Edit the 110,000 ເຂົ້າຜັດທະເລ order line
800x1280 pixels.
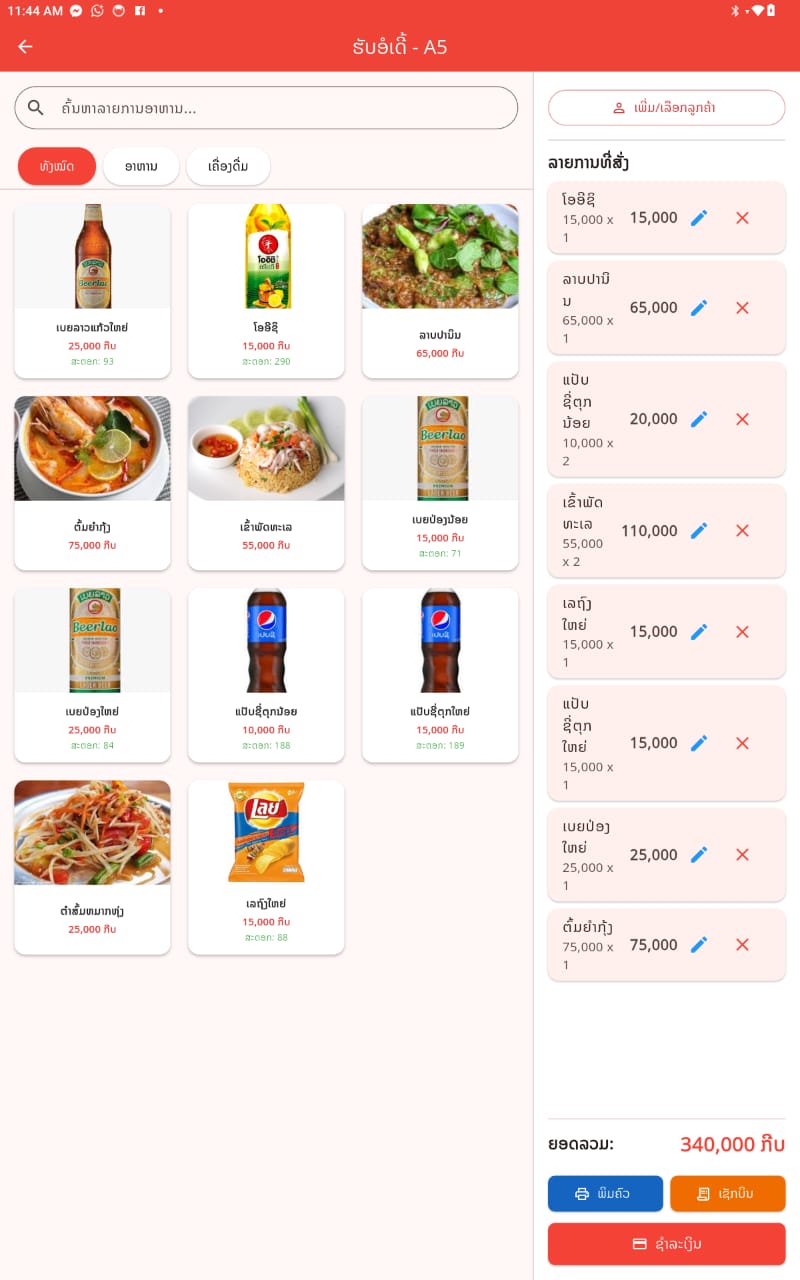(x=699, y=531)
